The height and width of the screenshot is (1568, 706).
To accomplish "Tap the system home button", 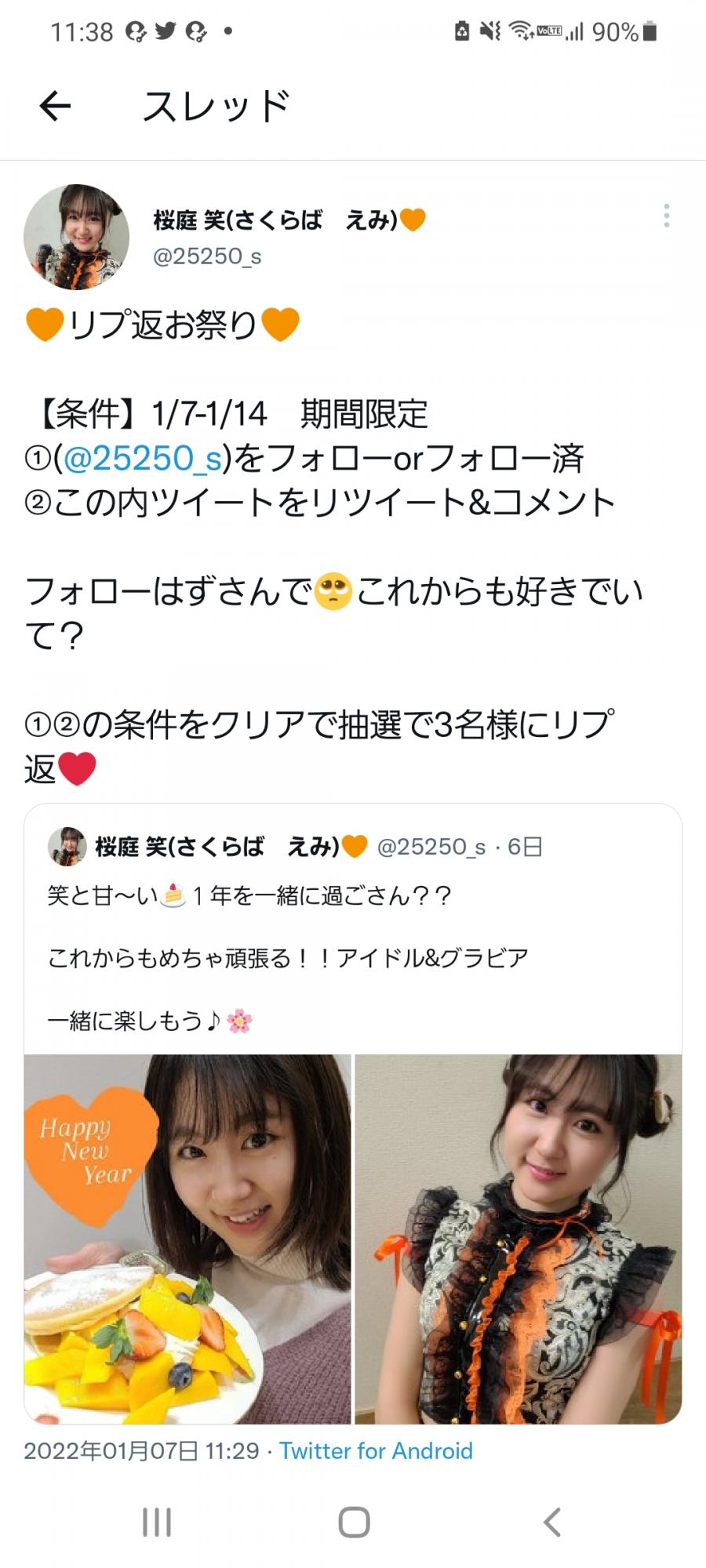I will click(354, 1523).
